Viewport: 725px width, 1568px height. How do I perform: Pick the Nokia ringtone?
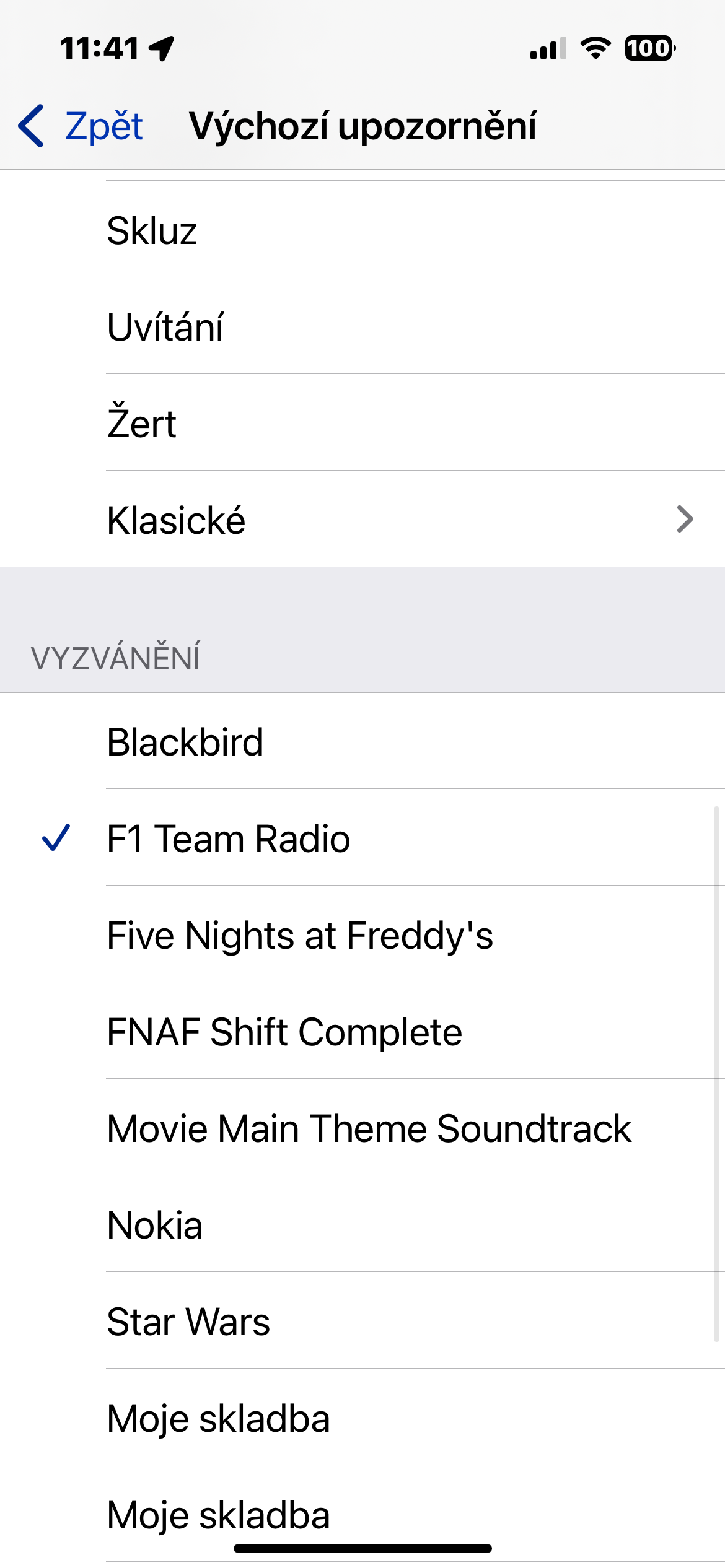point(362,1225)
